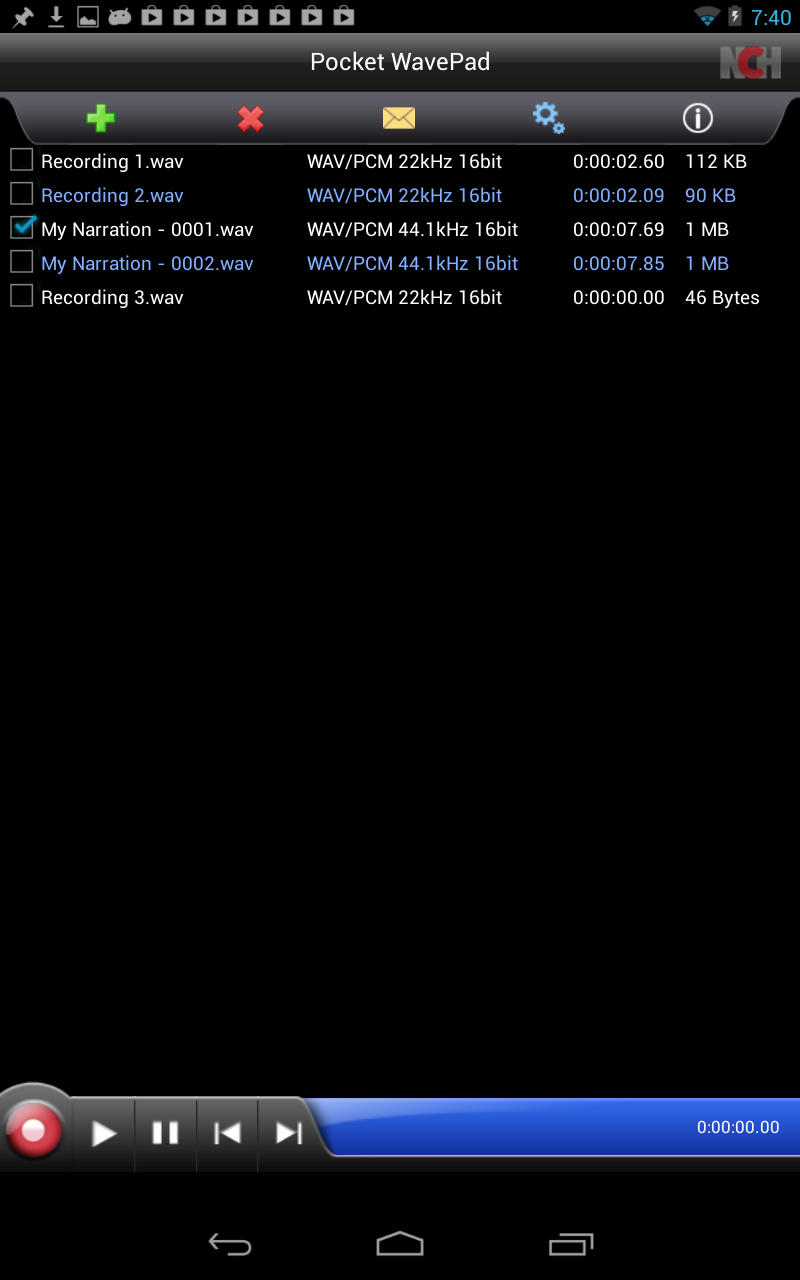800x1280 pixels.
Task: Tap the green plus add icon
Action: (x=100, y=119)
